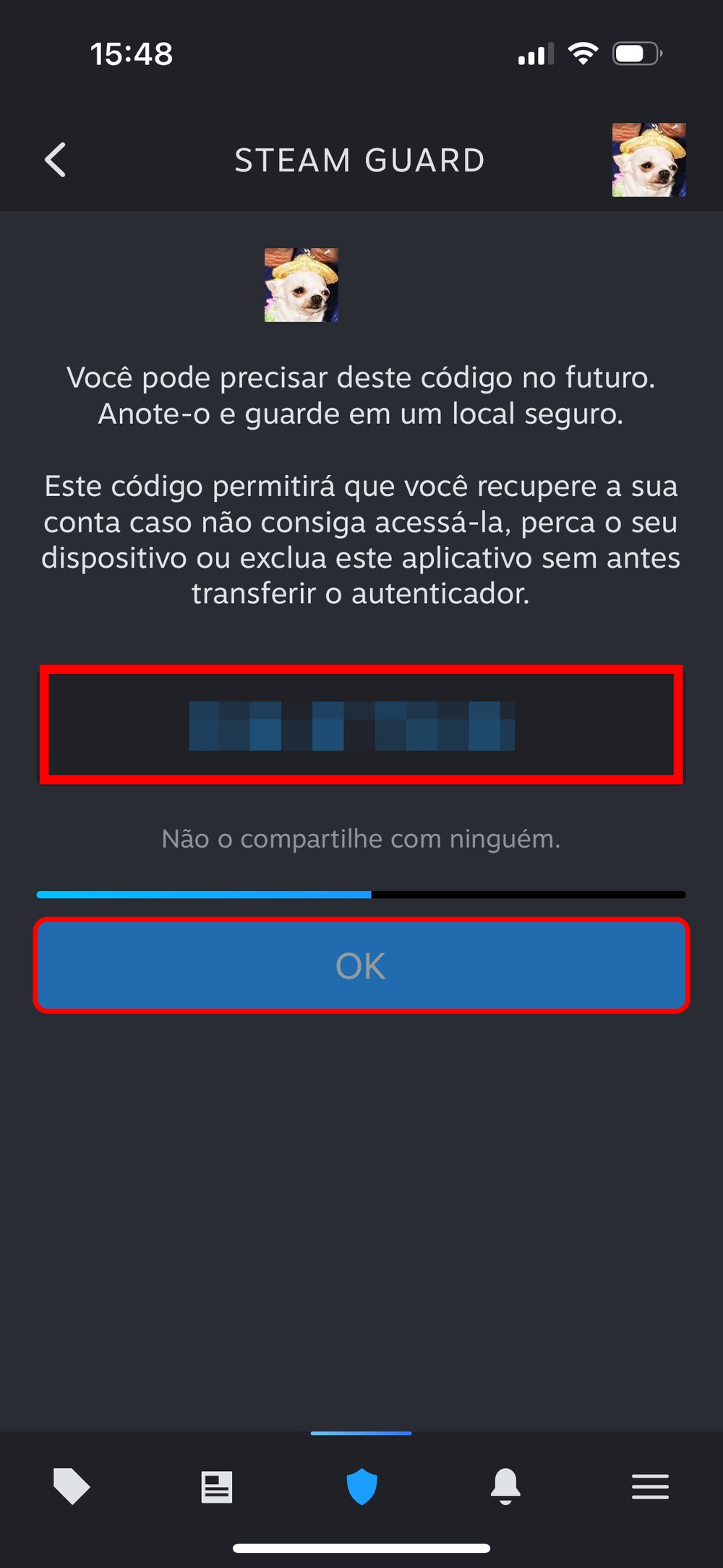Select the Steam Guard shield tab
Image resolution: width=723 pixels, height=1568 pixels.
[x=361, y=1486]
